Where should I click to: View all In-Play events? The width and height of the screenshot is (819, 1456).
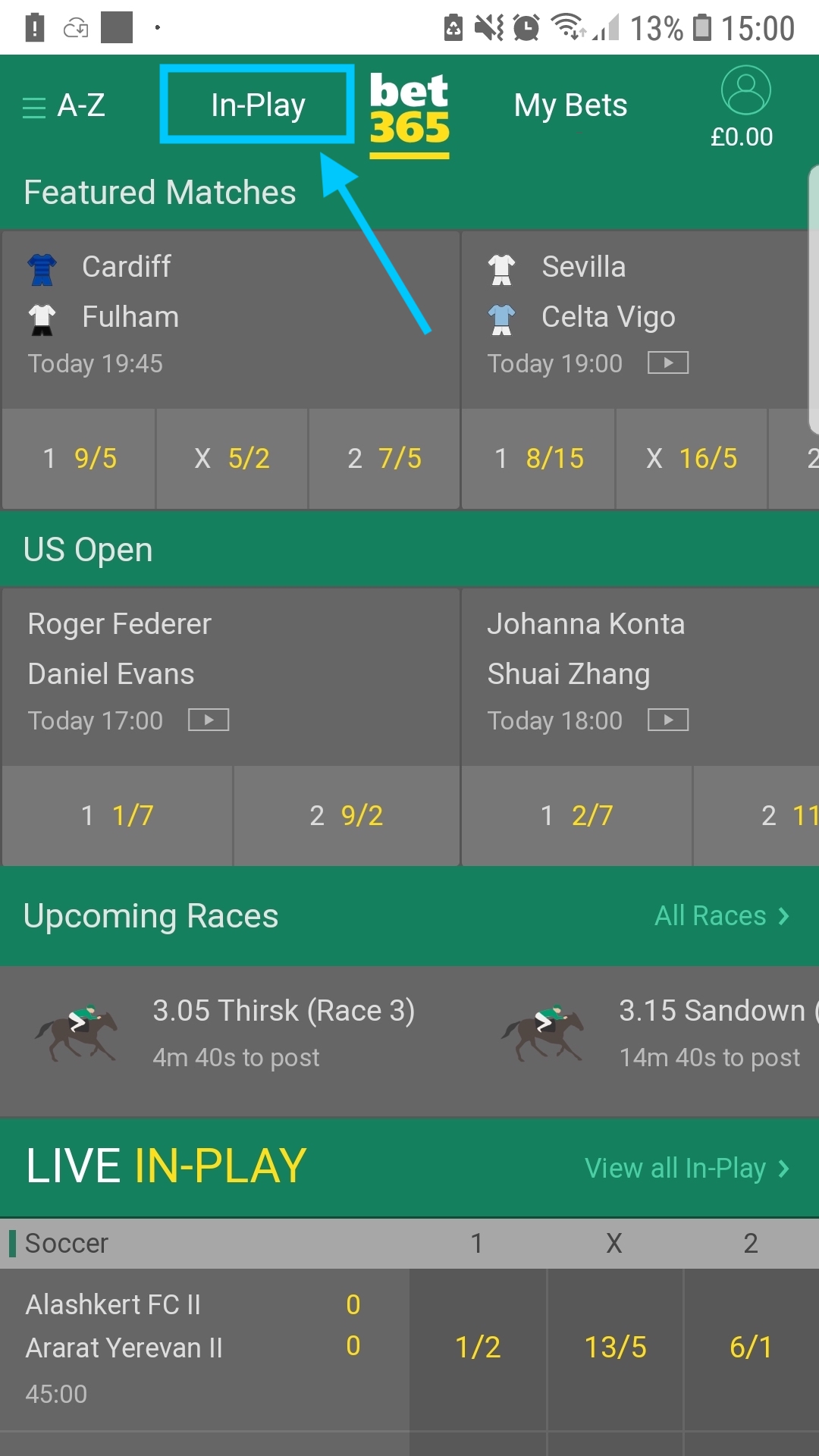click(x=687, y=1168)
